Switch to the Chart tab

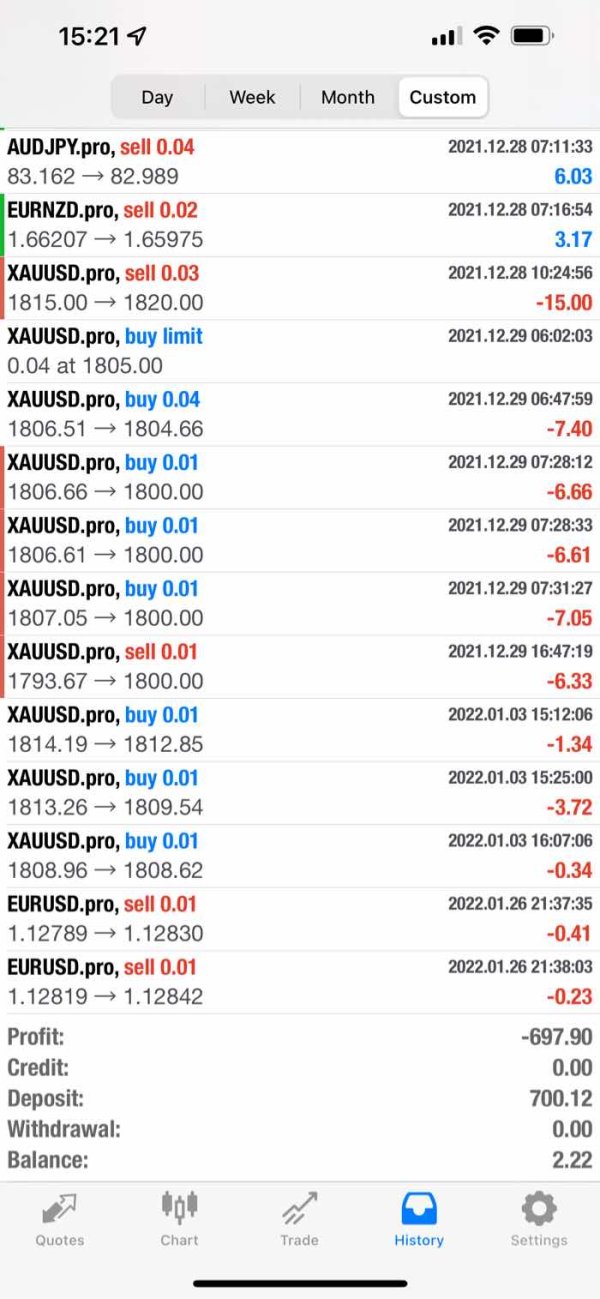[x=180, y=1220]
